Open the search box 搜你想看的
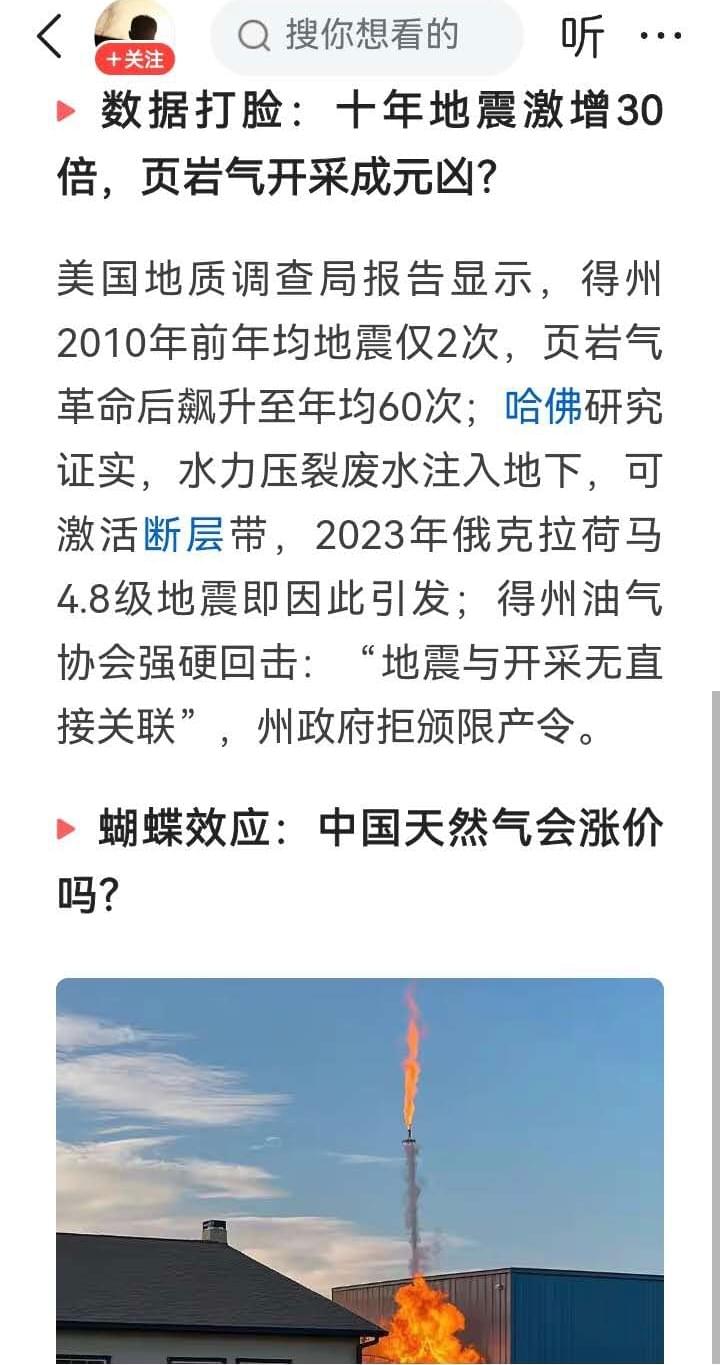This screenshot has width=720, height=1365. tap(370, 36)
